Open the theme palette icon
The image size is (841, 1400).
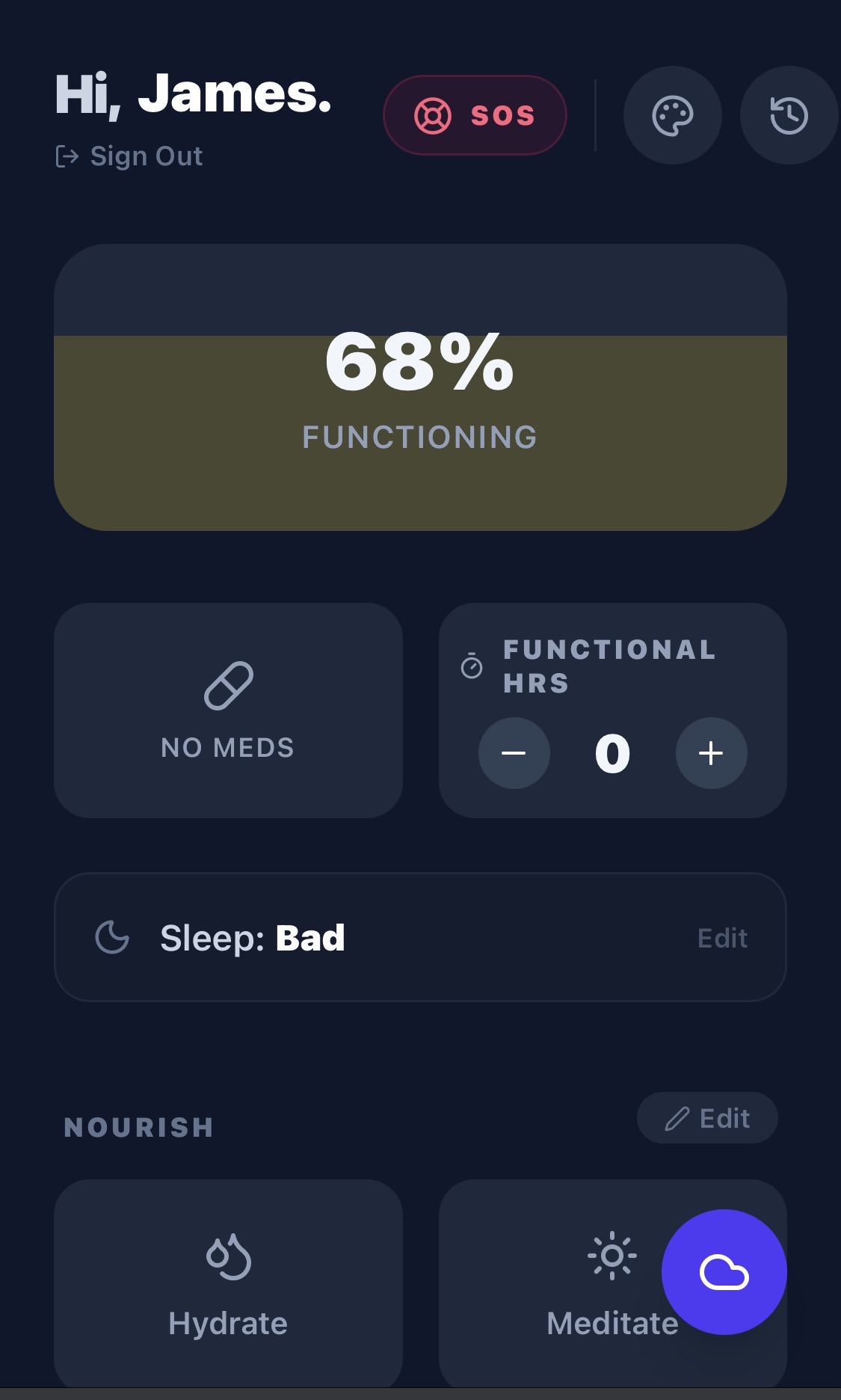coord(672,115)
